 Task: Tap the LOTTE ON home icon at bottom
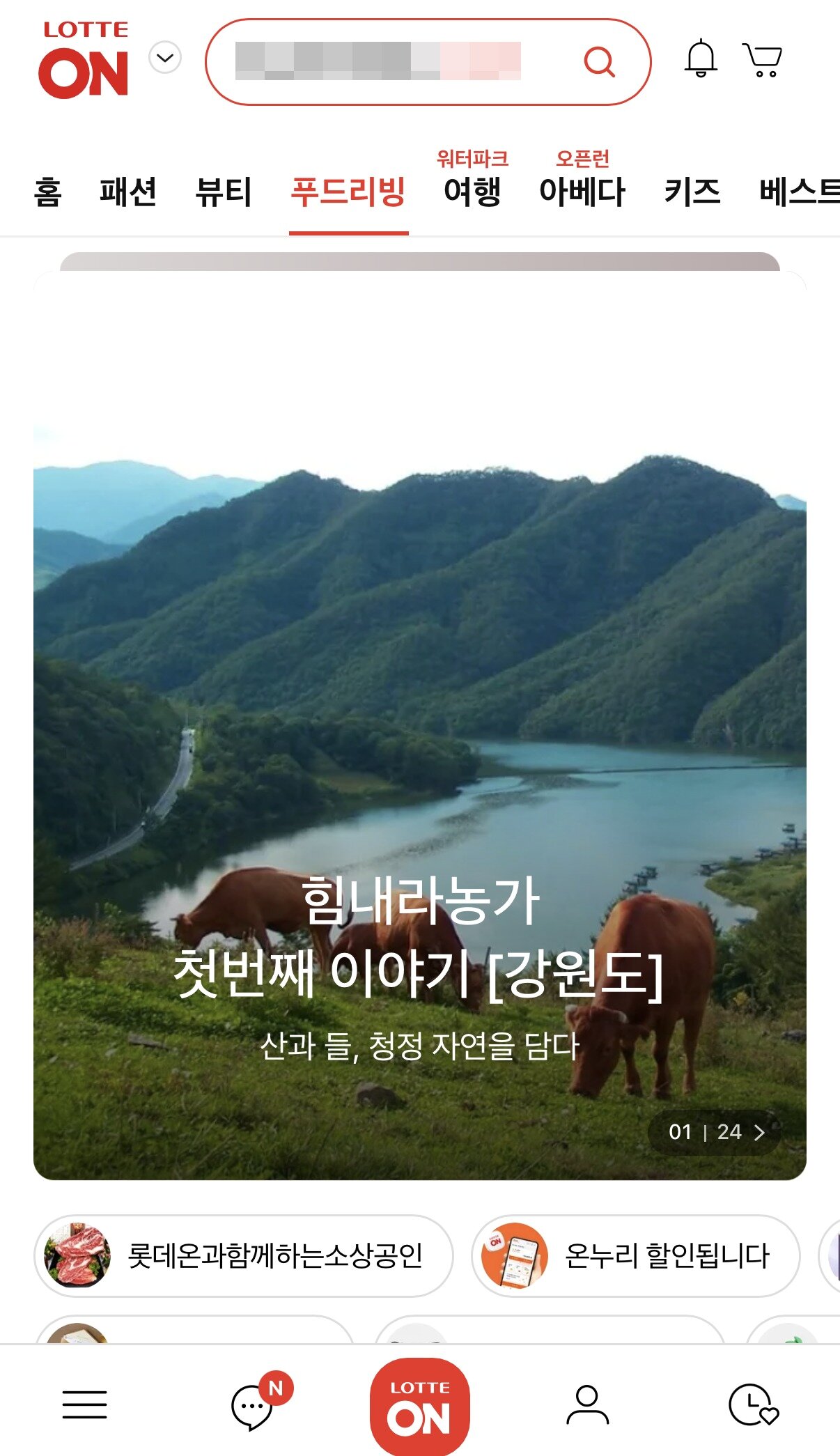pyautogui.click(x=420, y=1407)
